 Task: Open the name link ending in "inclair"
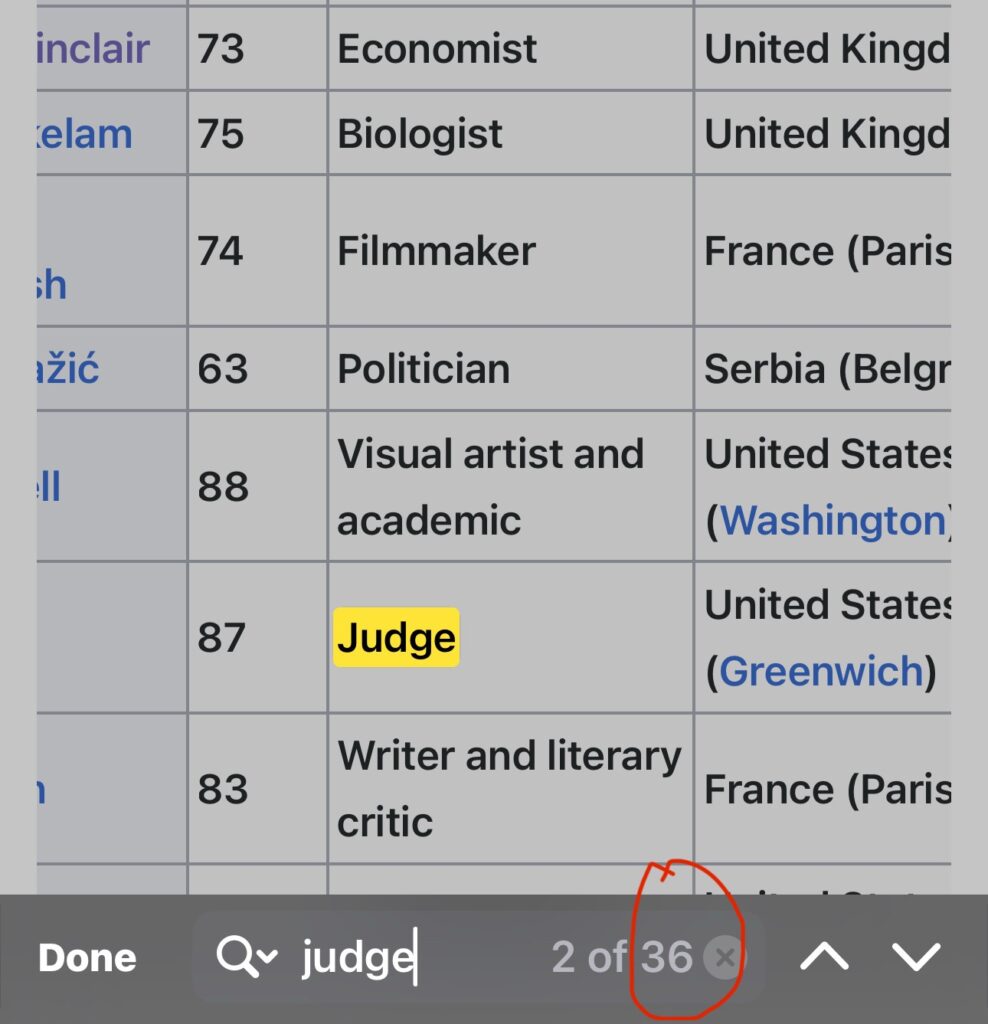tap(93, 48)
